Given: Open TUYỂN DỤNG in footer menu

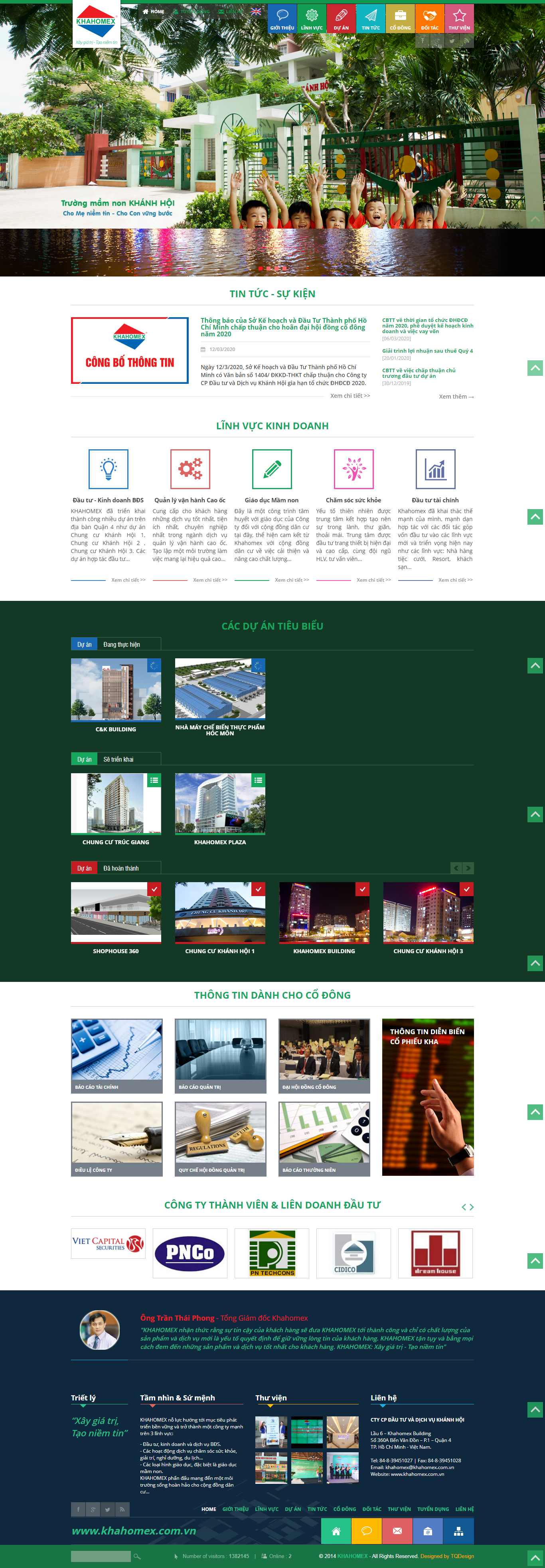Looking at the screenshot, I should click(433, 1509).
